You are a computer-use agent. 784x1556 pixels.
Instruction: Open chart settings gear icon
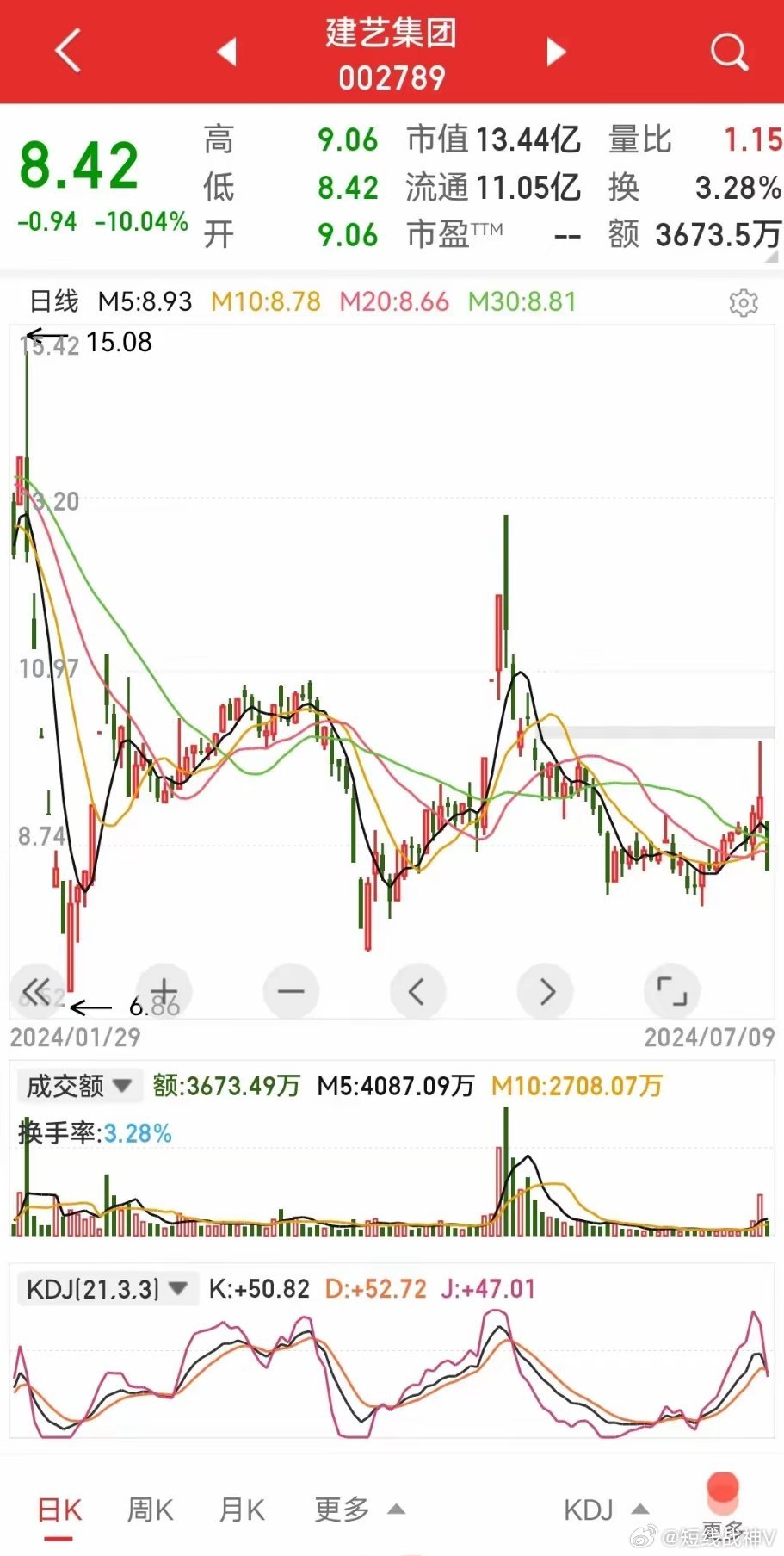pos(743,303)
